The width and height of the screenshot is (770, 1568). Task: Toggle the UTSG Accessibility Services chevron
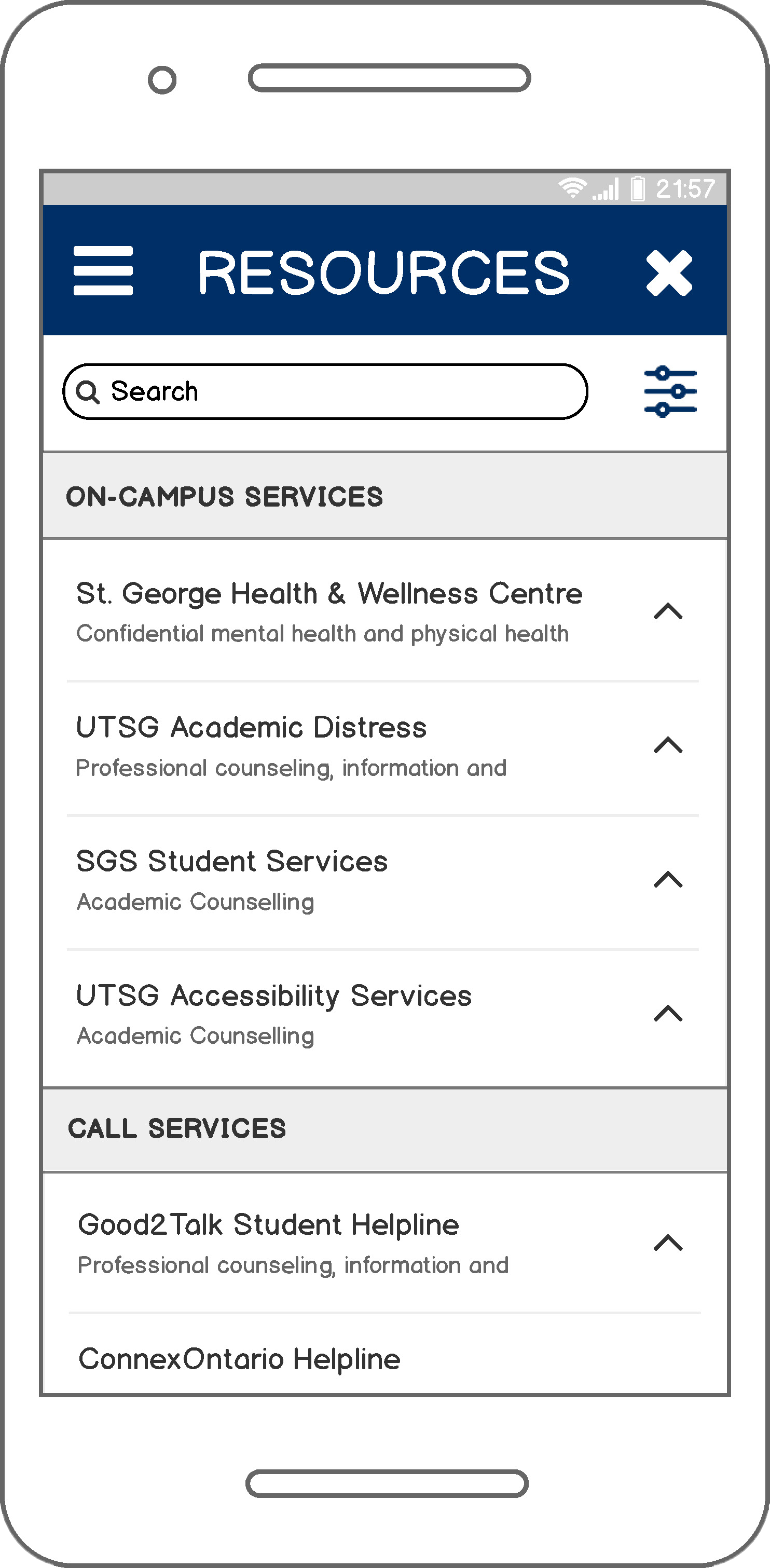tap(668, 1013)
